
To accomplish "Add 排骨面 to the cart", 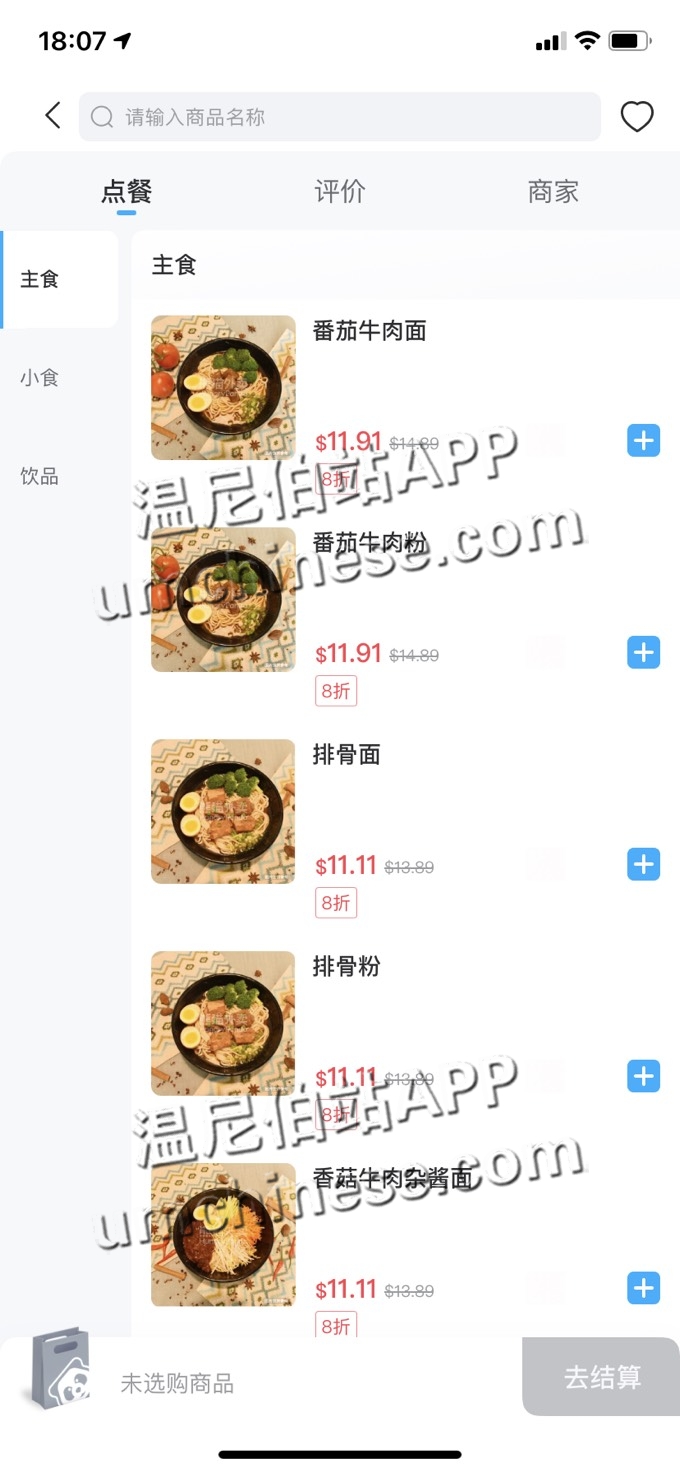I will pos(643,864).
